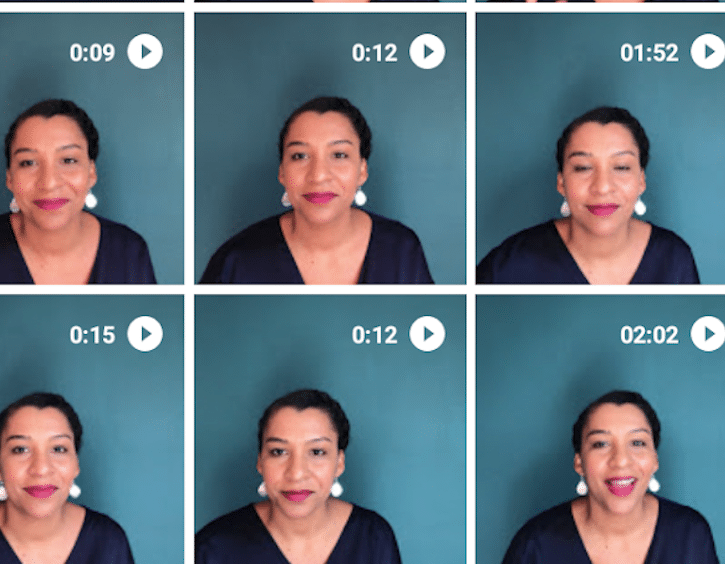Play the 02:02 video
The height and width of the screenshot is (564, 725).
pos(708,334)
